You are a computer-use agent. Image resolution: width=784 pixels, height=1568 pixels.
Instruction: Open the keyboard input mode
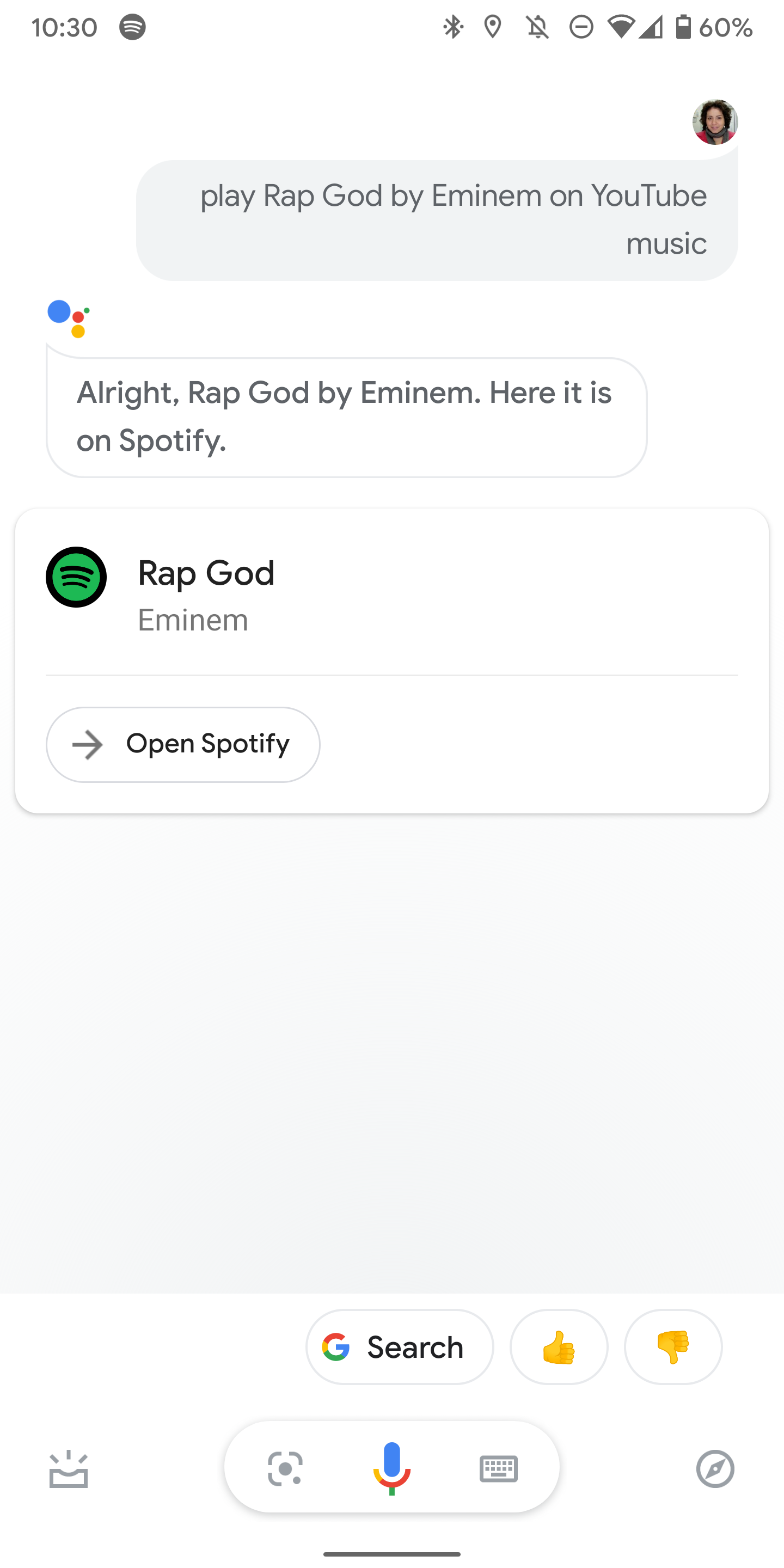[498, 1468]
